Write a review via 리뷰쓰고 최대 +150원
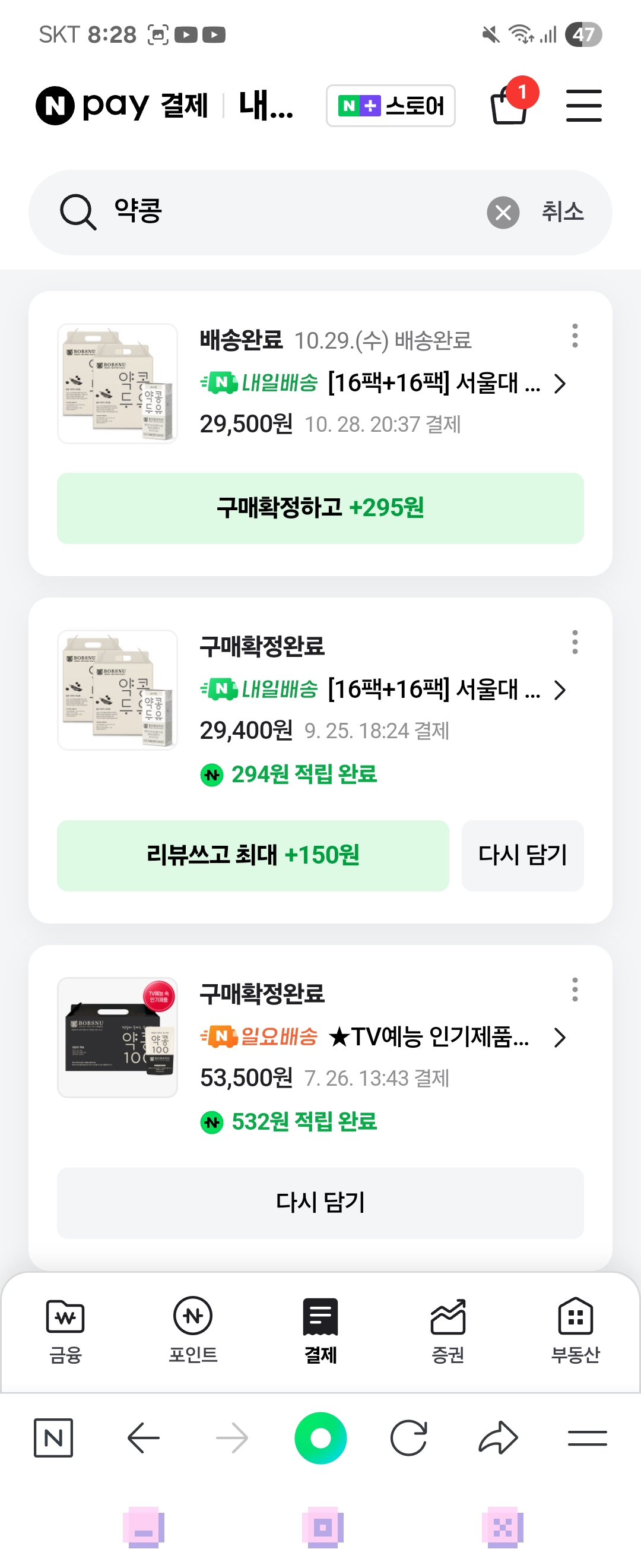Viewport: 641px width, 1568px height. point(253,855)
